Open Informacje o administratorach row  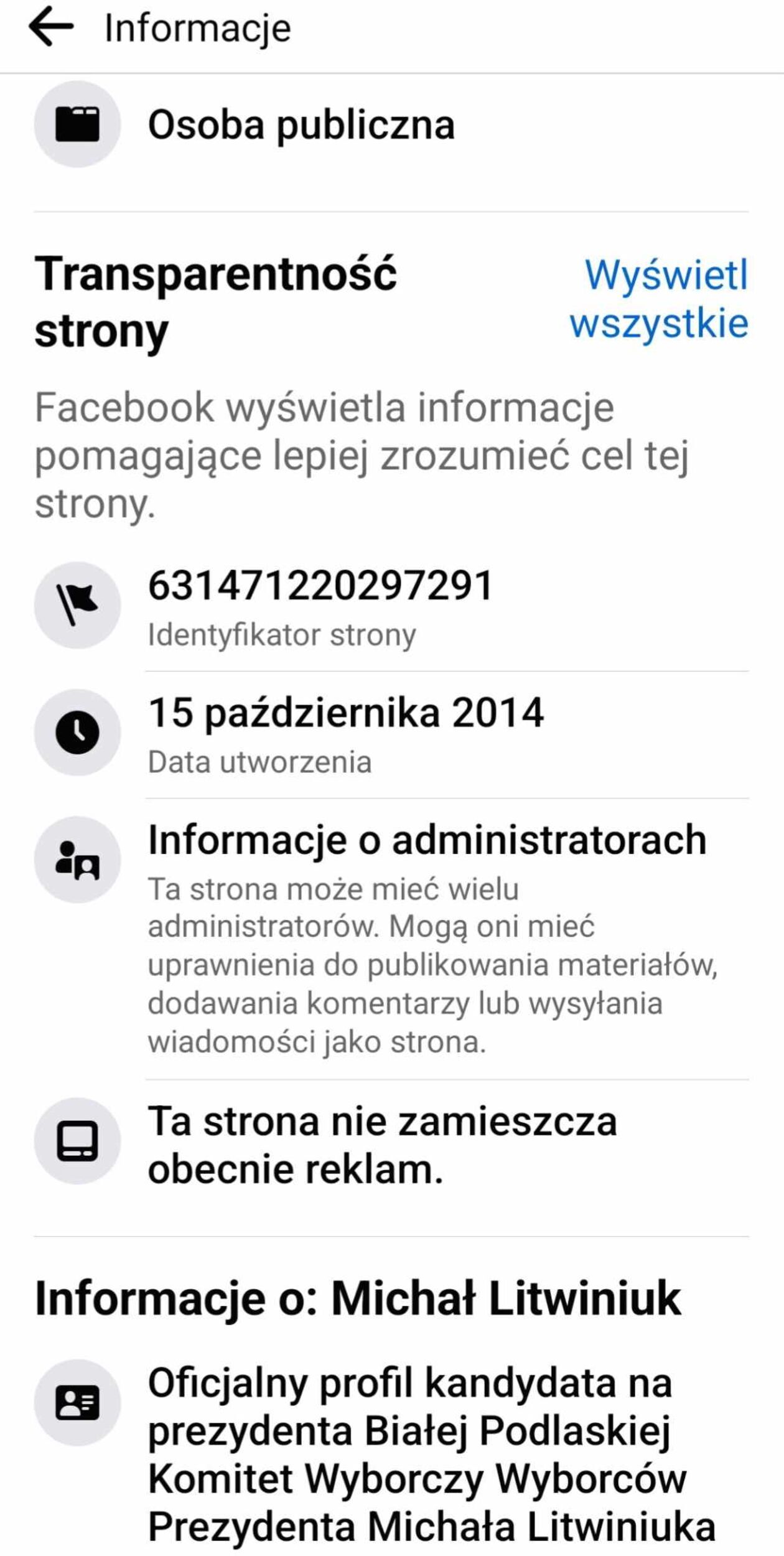pos(427,840)
